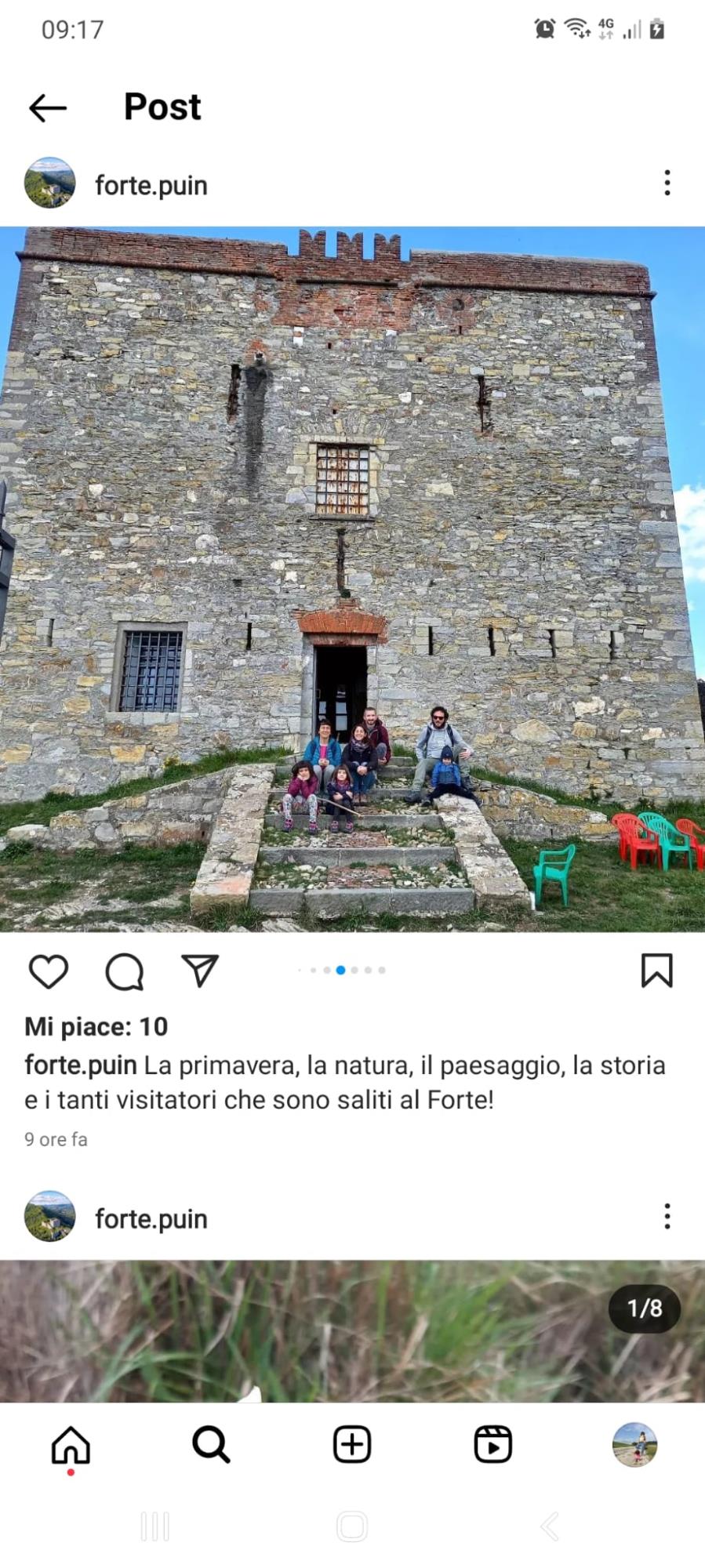The height and width of the screenshot is (1568, 705).
Task: Go back using the top-left arrow
Action: [48, 107]
